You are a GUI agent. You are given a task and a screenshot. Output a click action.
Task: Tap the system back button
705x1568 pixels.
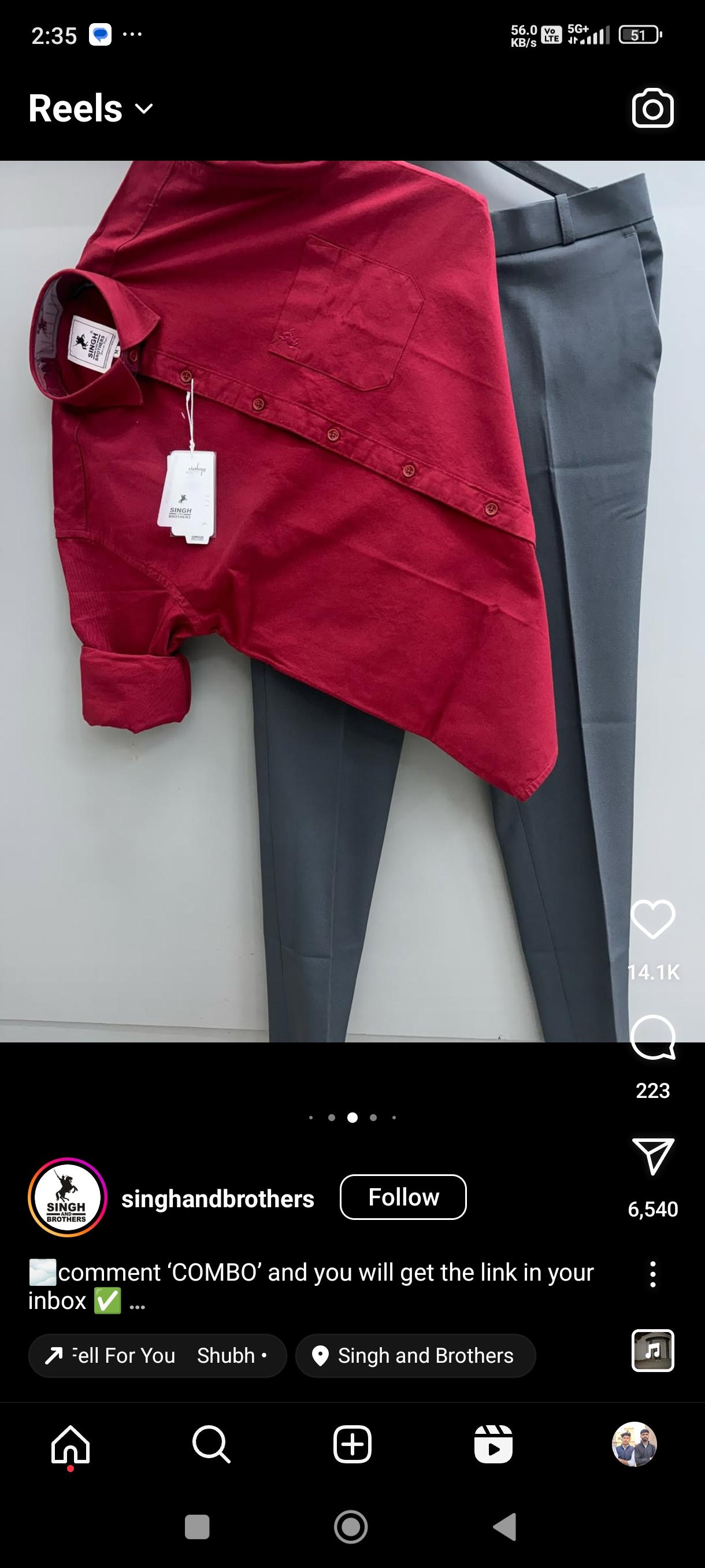coord(505,1526)
